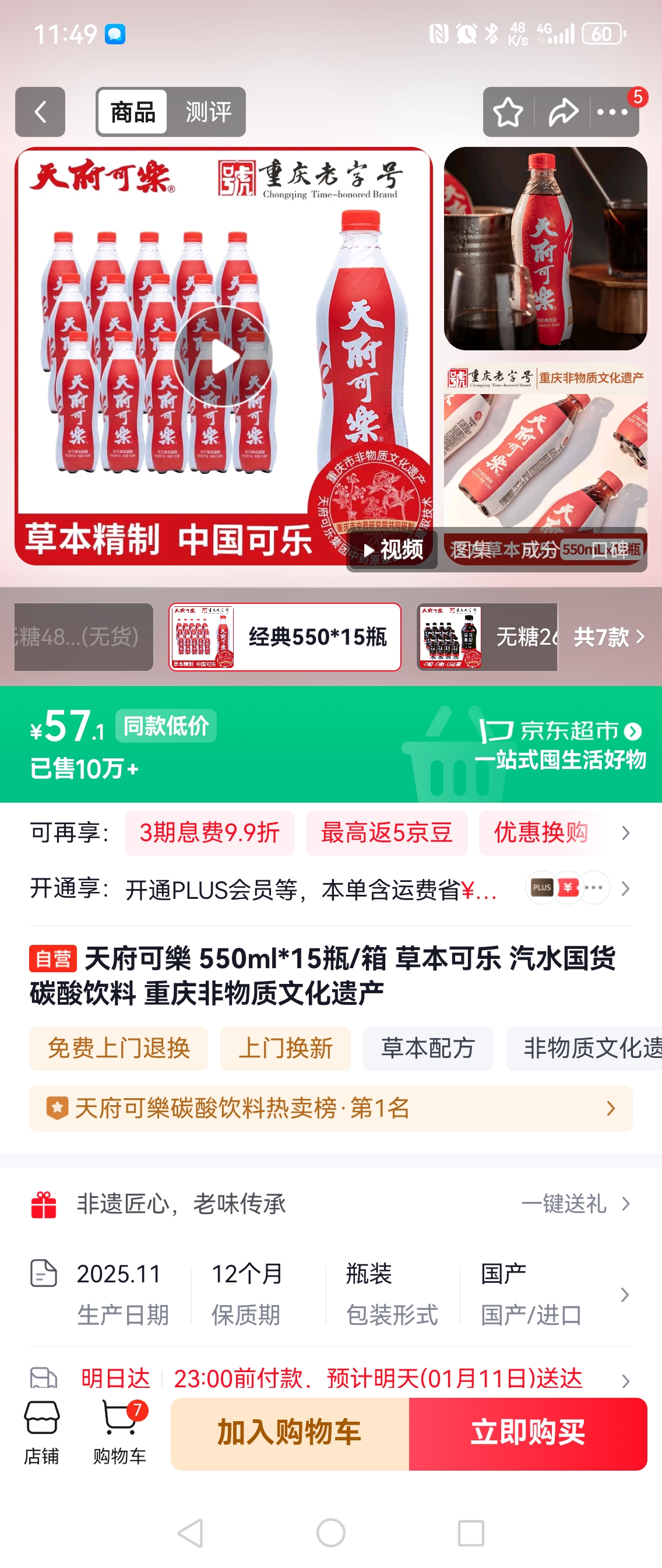Screen dimensions: 662x1568
Task: Share this product
Action: pyautogui.click(x=563, y=112)
